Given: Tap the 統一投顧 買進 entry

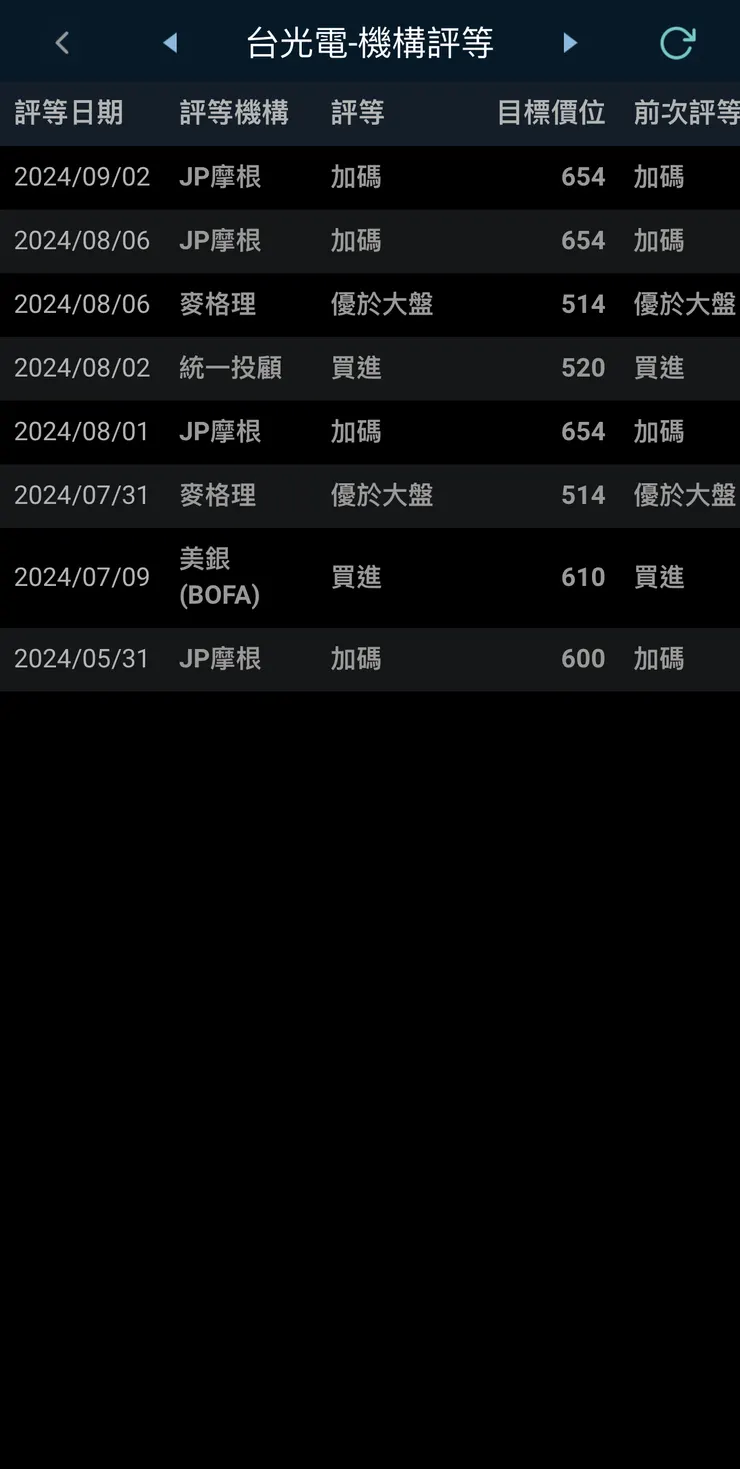Looking at the screenshot, I should pos(370,369).
